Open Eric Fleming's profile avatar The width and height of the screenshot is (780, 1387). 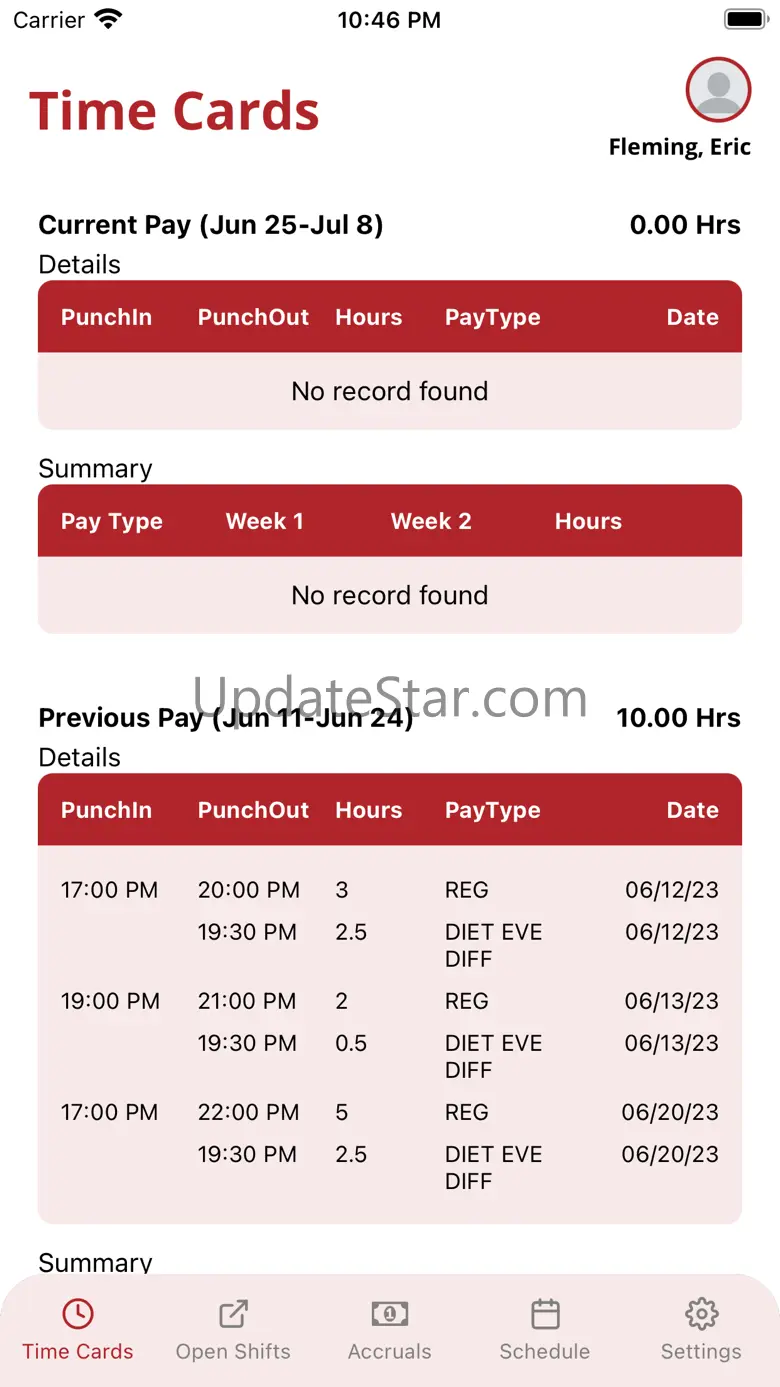pyautogui.click(x=718, y=91)
